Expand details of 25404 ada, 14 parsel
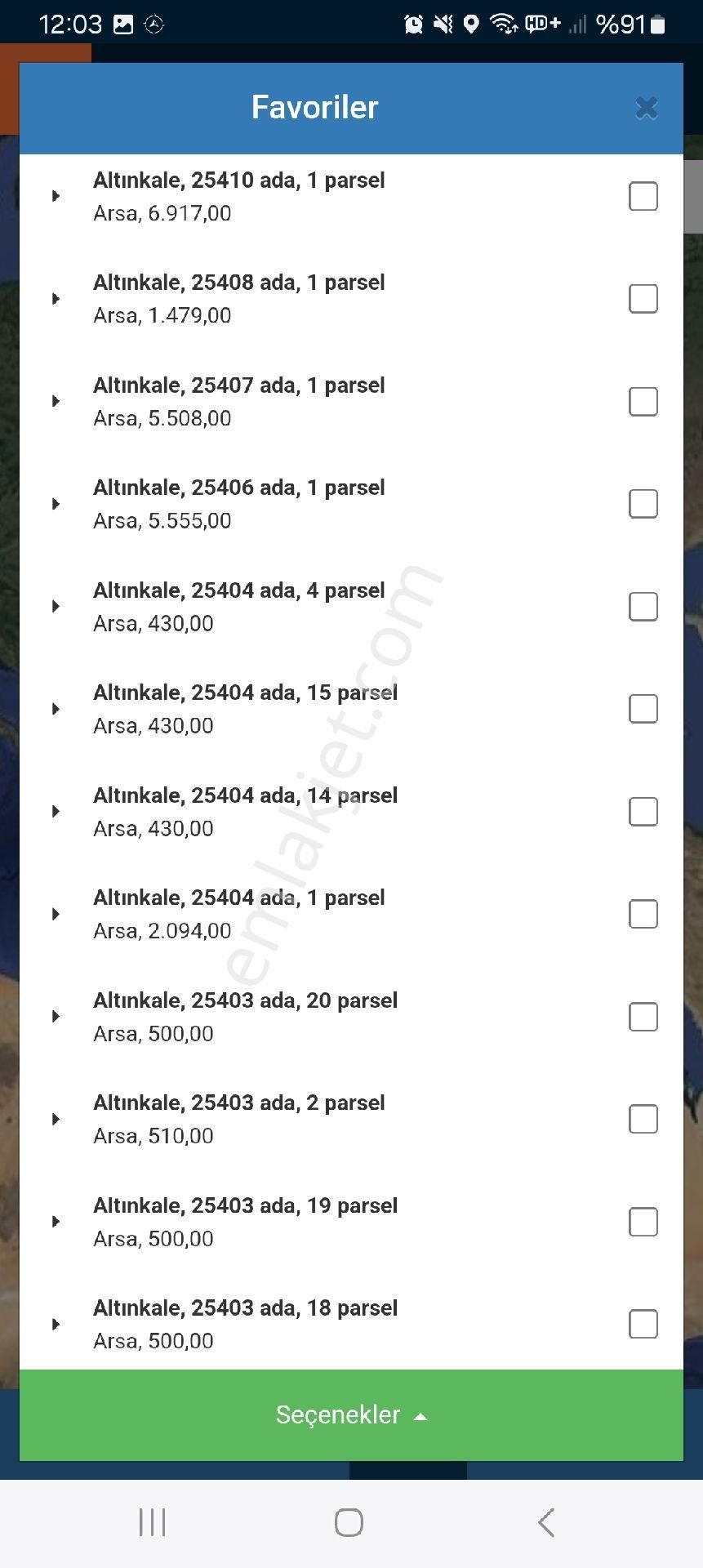This screenshot has width=703, height=1568. point(56,811)
